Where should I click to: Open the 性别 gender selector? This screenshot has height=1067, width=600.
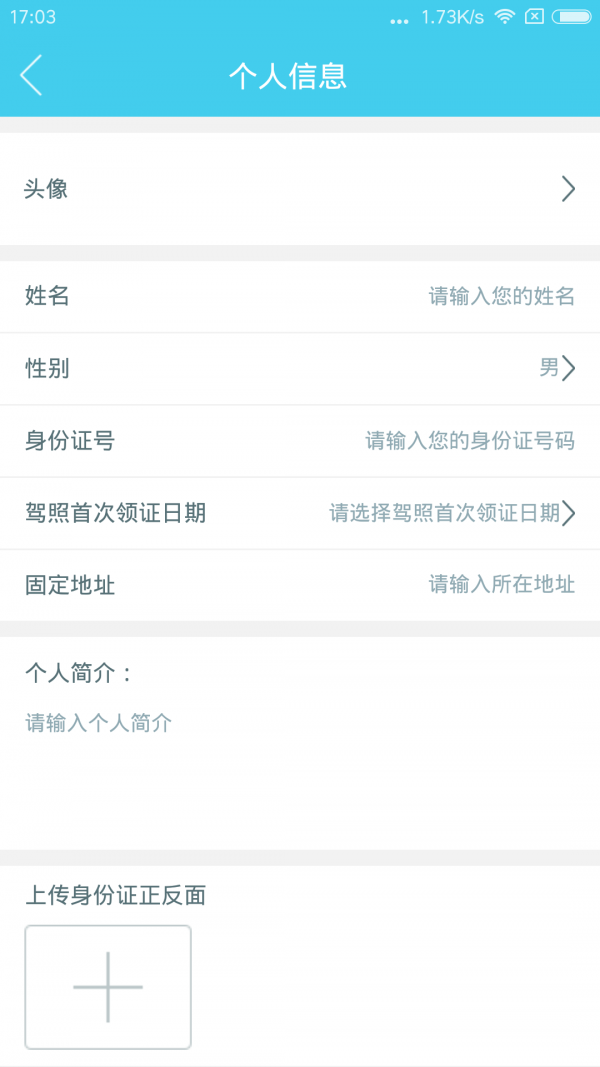pos(557,369)
